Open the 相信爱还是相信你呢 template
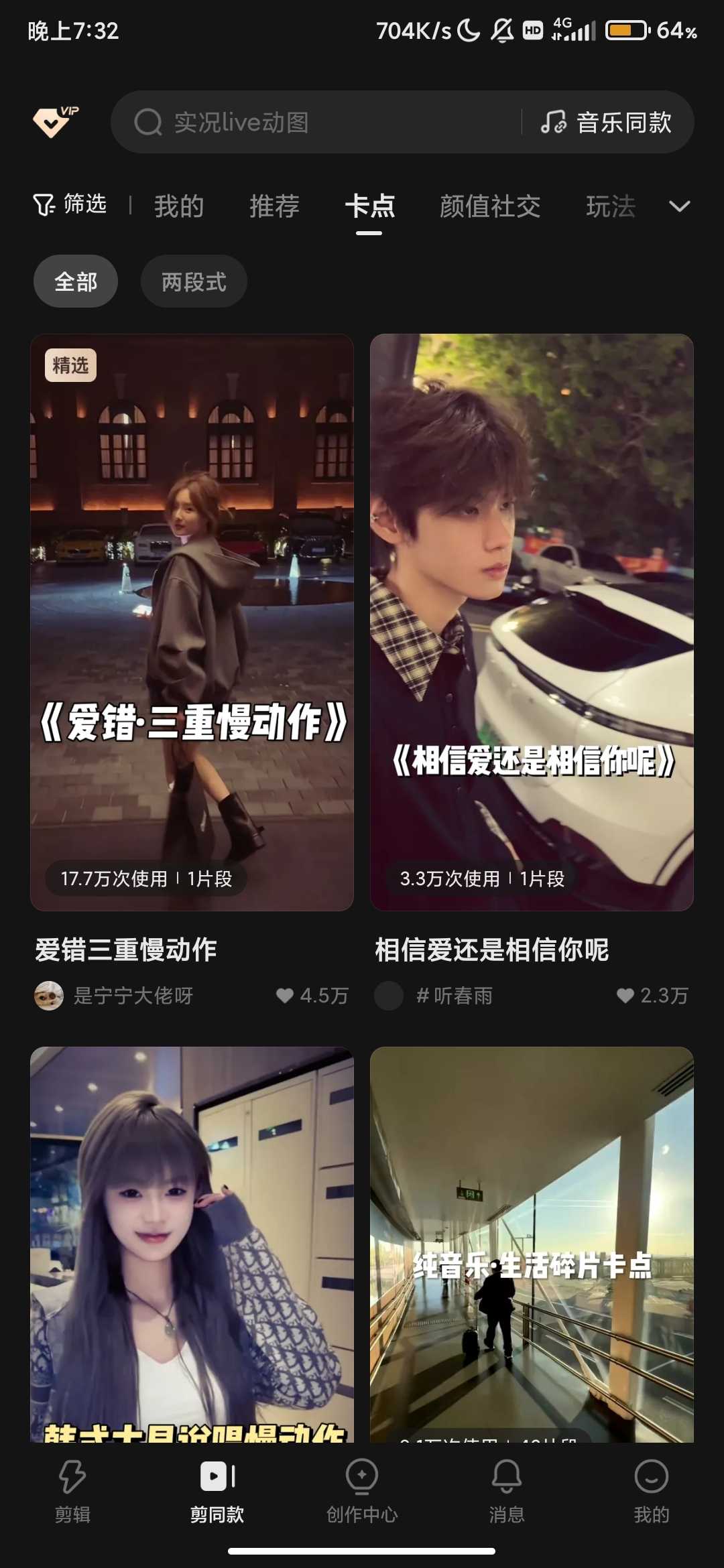 point(532,622)
